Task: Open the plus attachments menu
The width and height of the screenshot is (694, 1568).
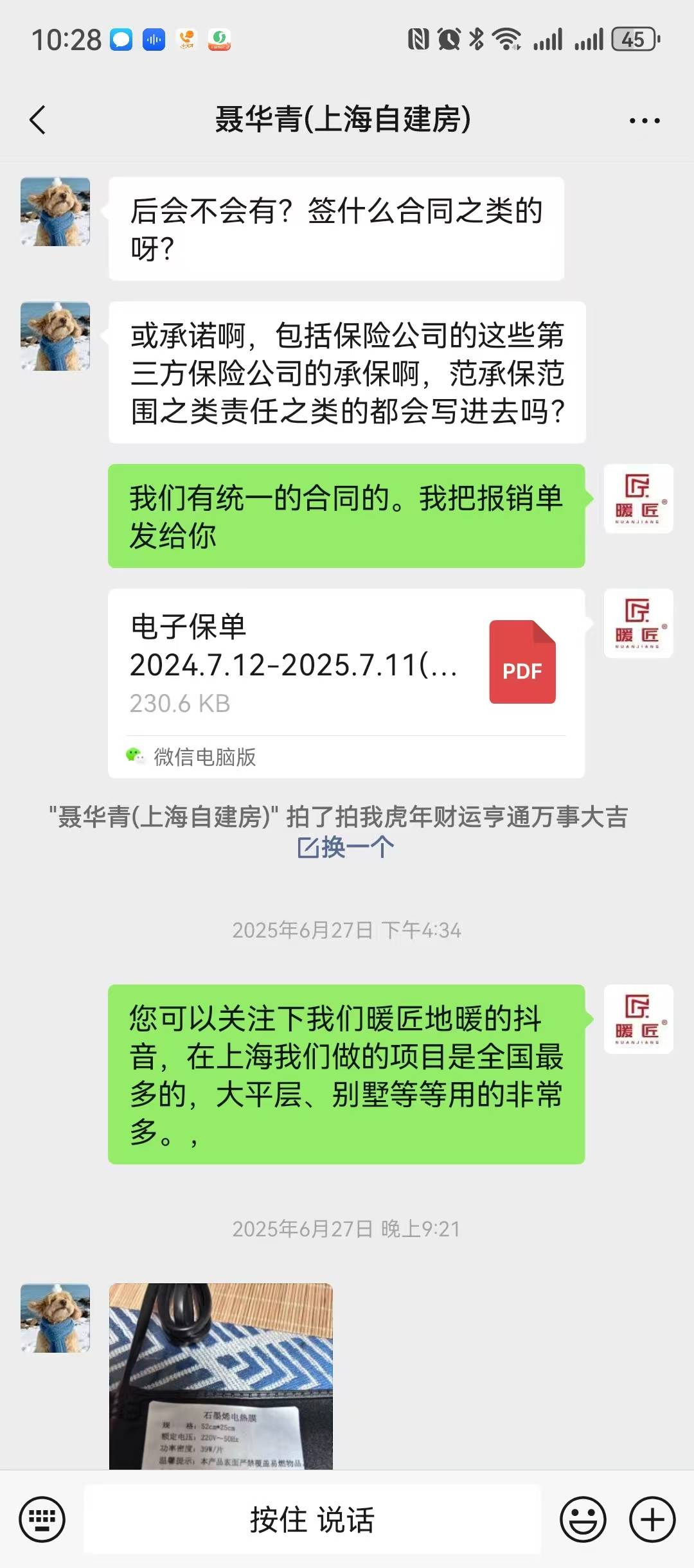Action: tap(652, 1520)
